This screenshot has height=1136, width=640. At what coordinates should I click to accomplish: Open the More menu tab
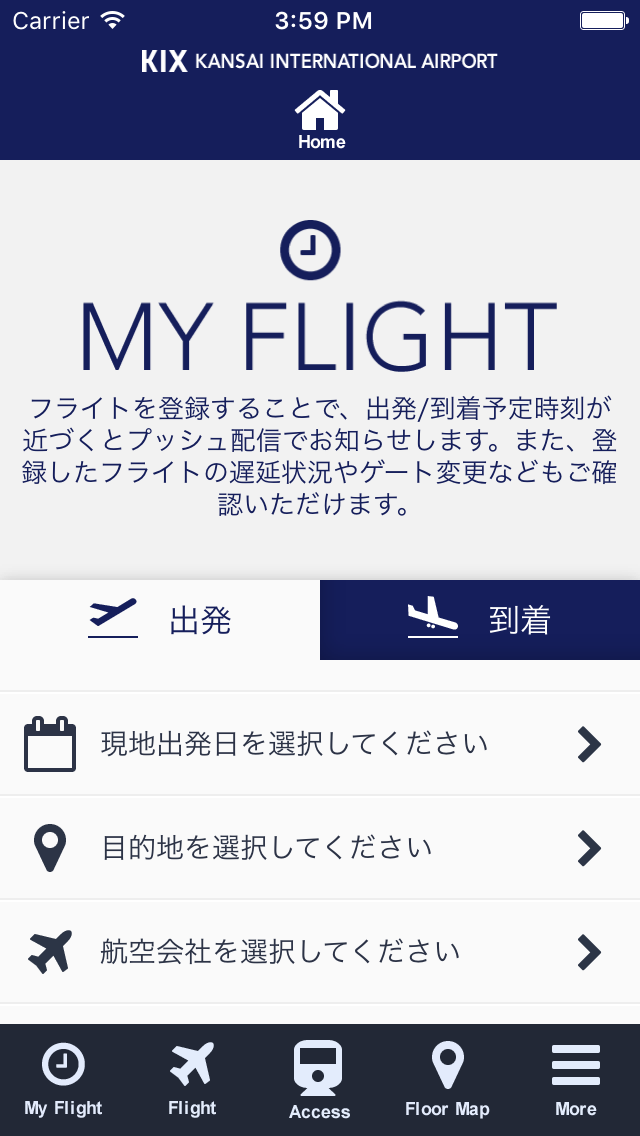576,1080
